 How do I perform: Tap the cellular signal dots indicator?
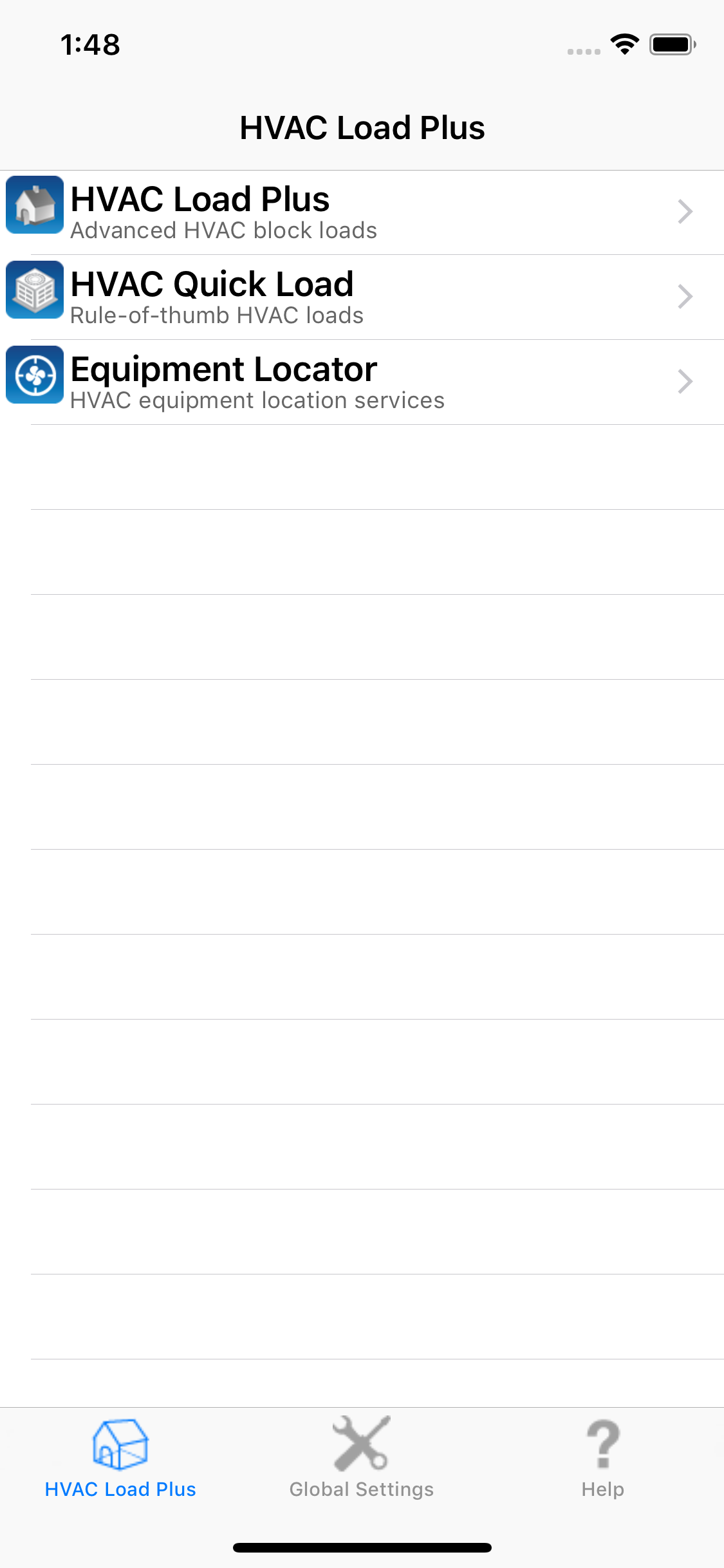pyautogui.click(x=582, y=50)
